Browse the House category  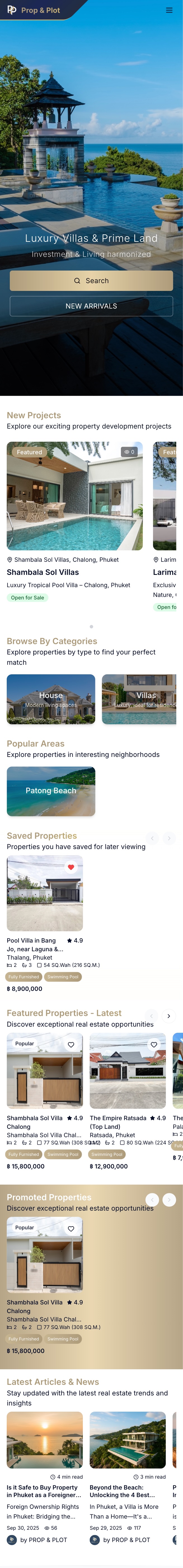[51, 699]
